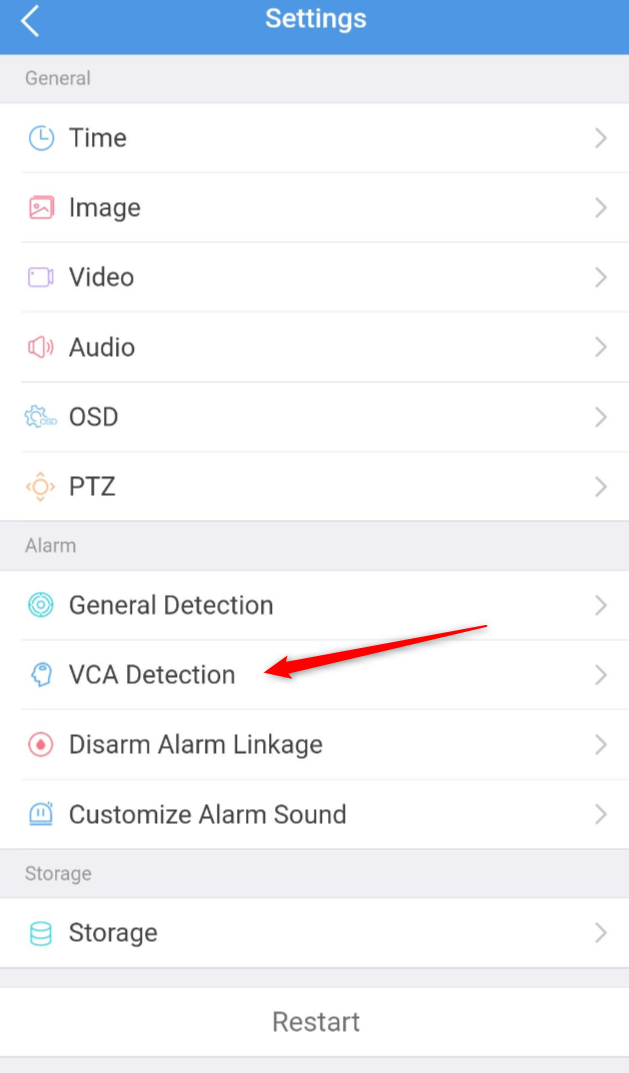Open General Detection alarm settings
Screen dimensions: 629x1073
coord(314,606)
